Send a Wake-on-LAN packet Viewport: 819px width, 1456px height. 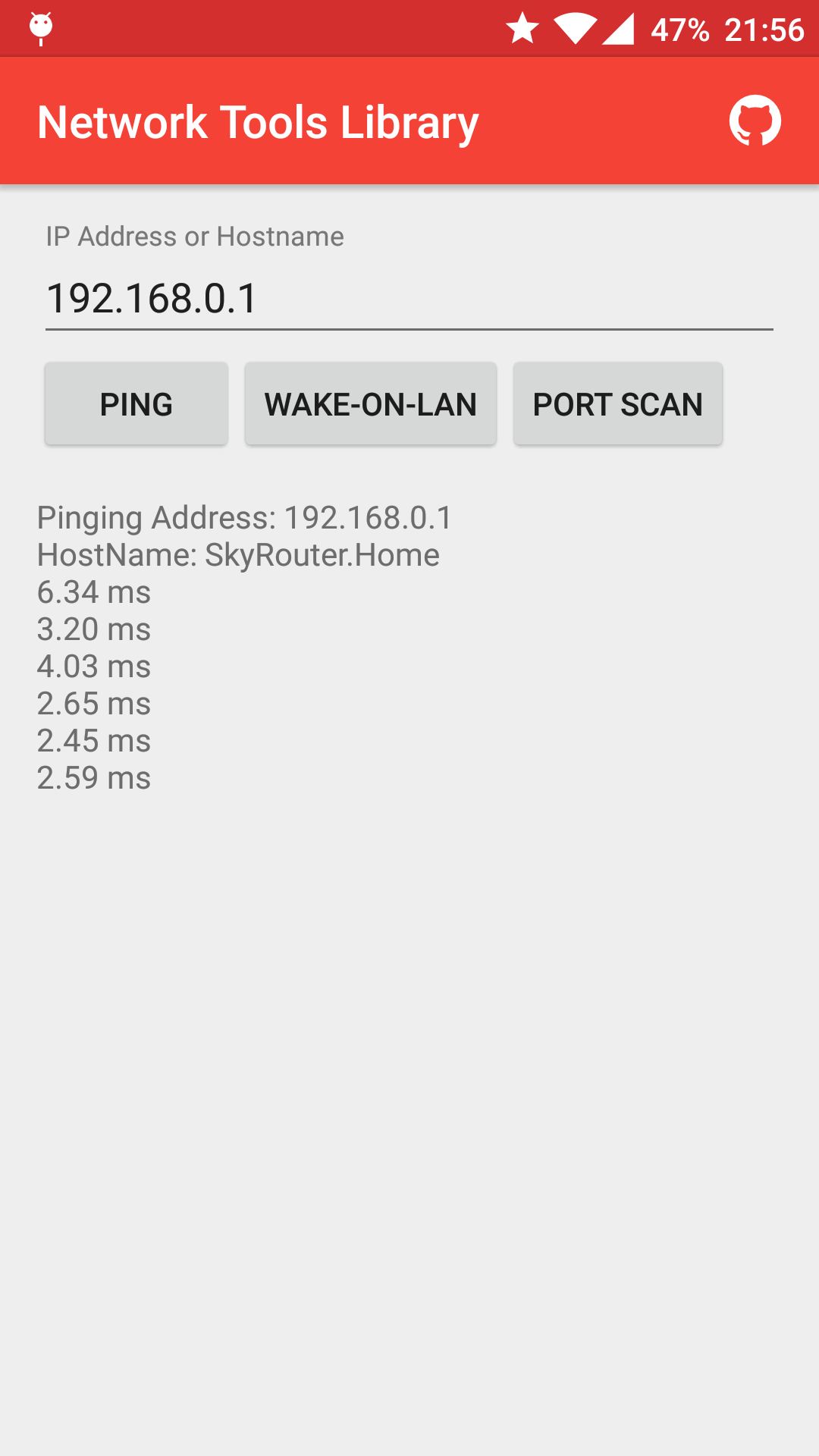click(371, 403)
